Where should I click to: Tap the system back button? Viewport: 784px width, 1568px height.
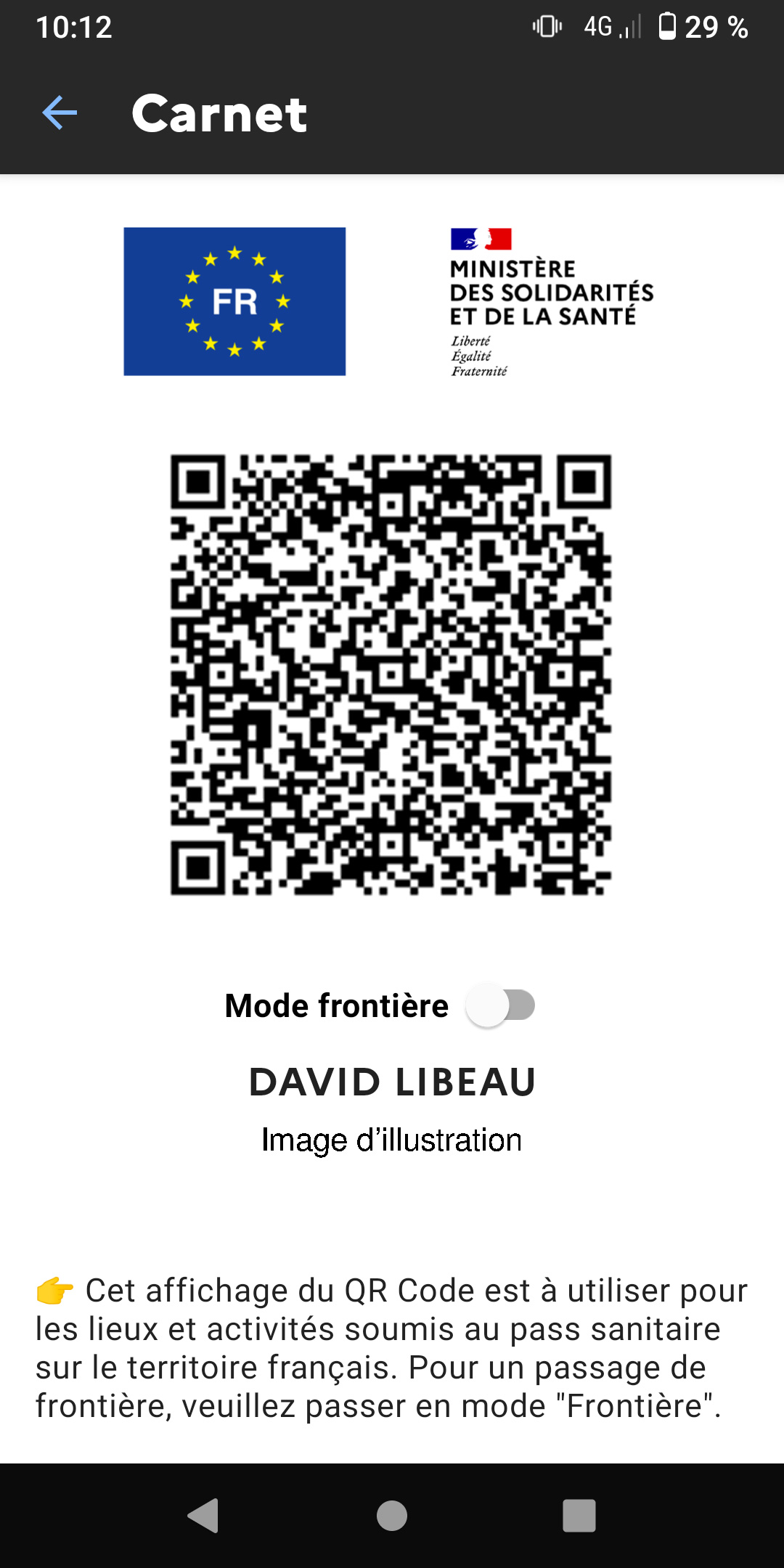click(203, 1516)
